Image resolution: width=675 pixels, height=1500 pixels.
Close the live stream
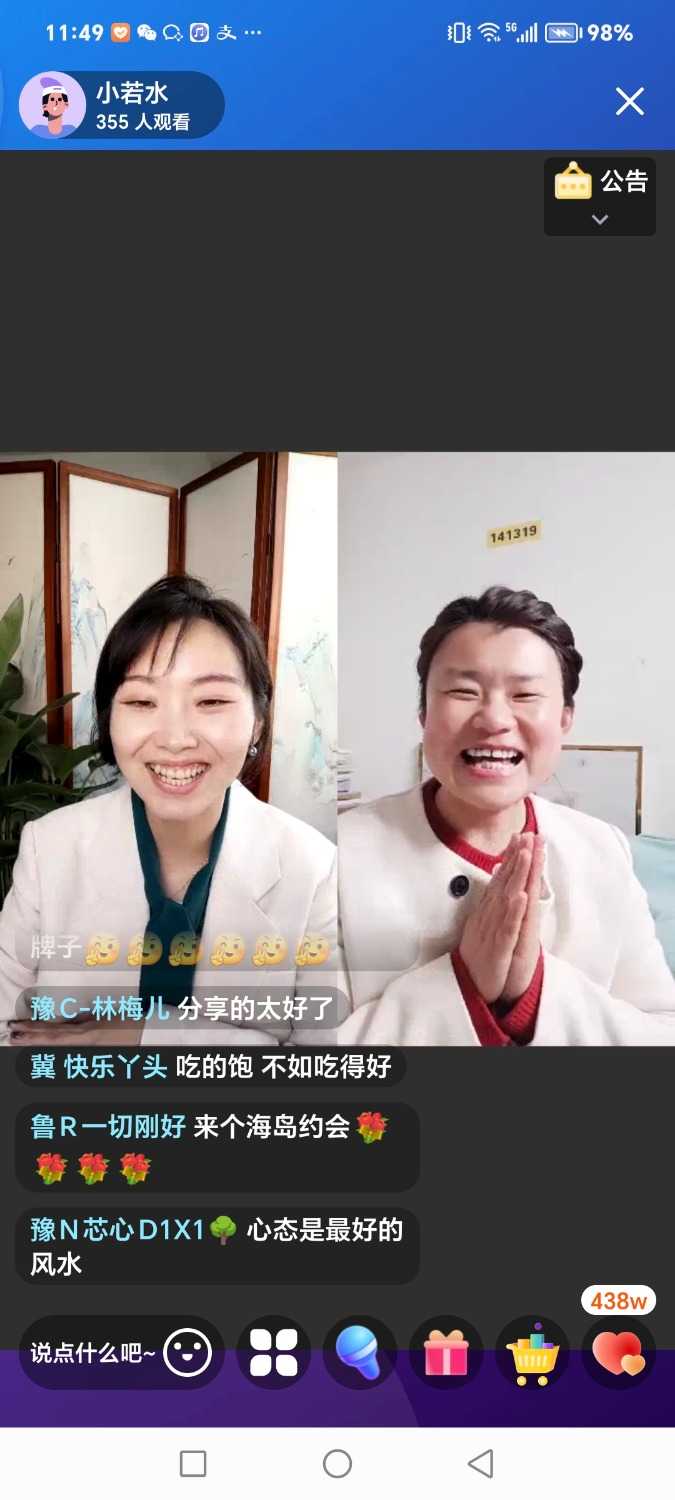[629, 101]
